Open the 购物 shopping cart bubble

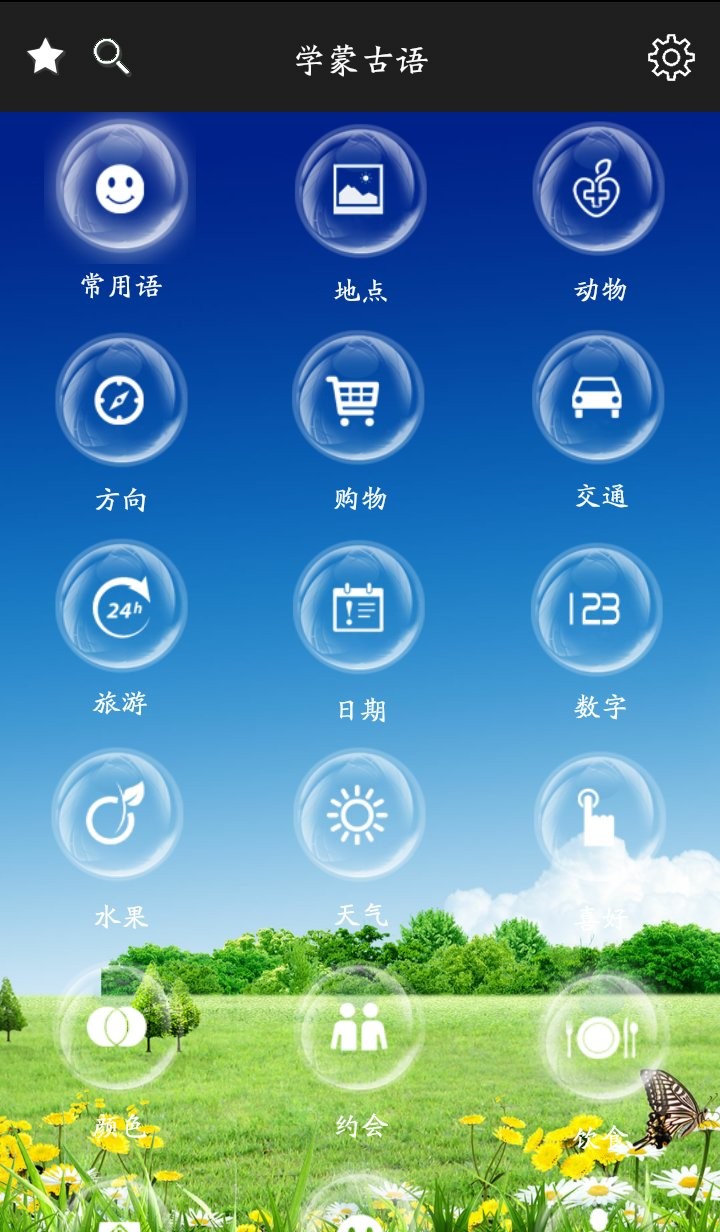click(360, 399)
